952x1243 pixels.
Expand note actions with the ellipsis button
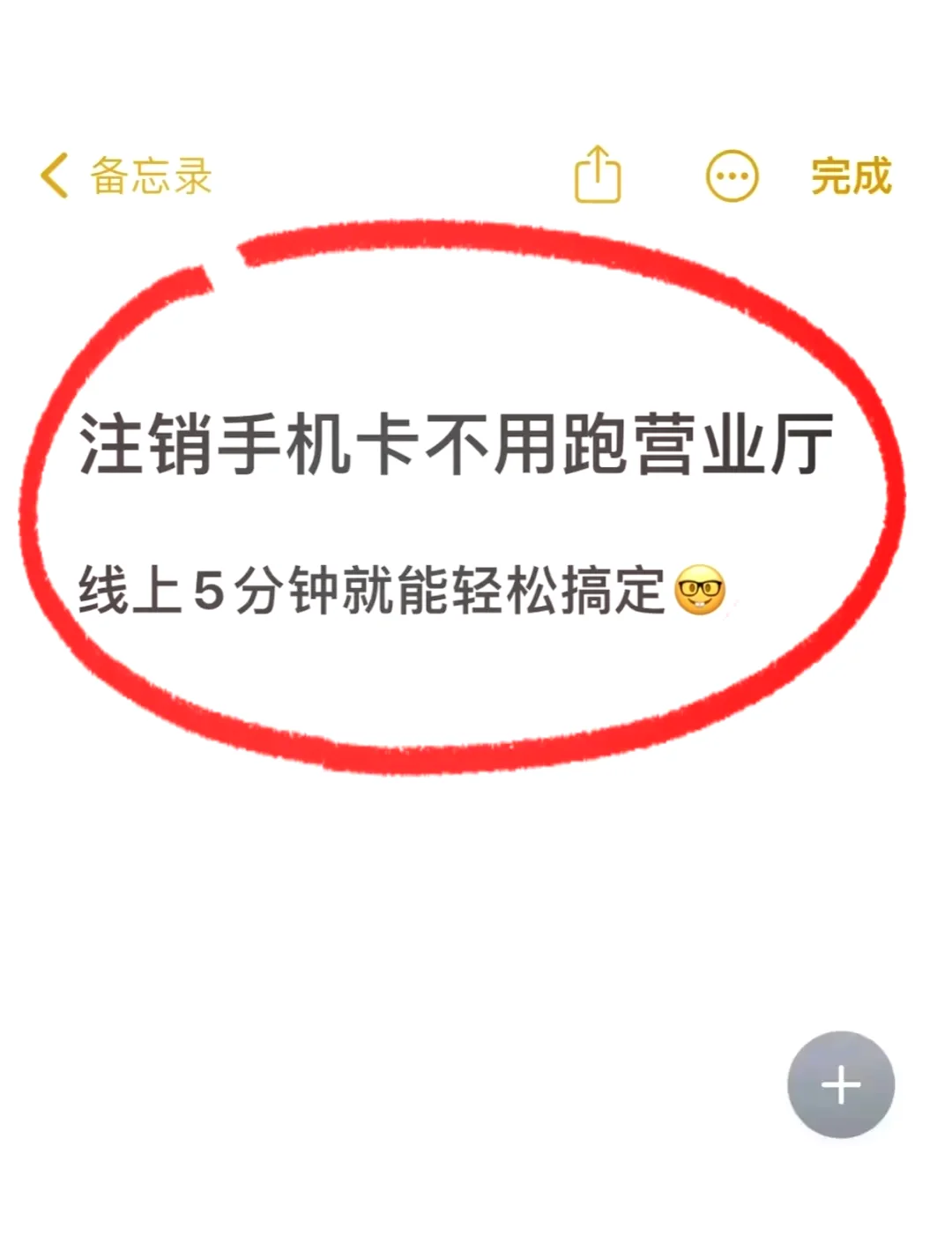click(732, 174)
